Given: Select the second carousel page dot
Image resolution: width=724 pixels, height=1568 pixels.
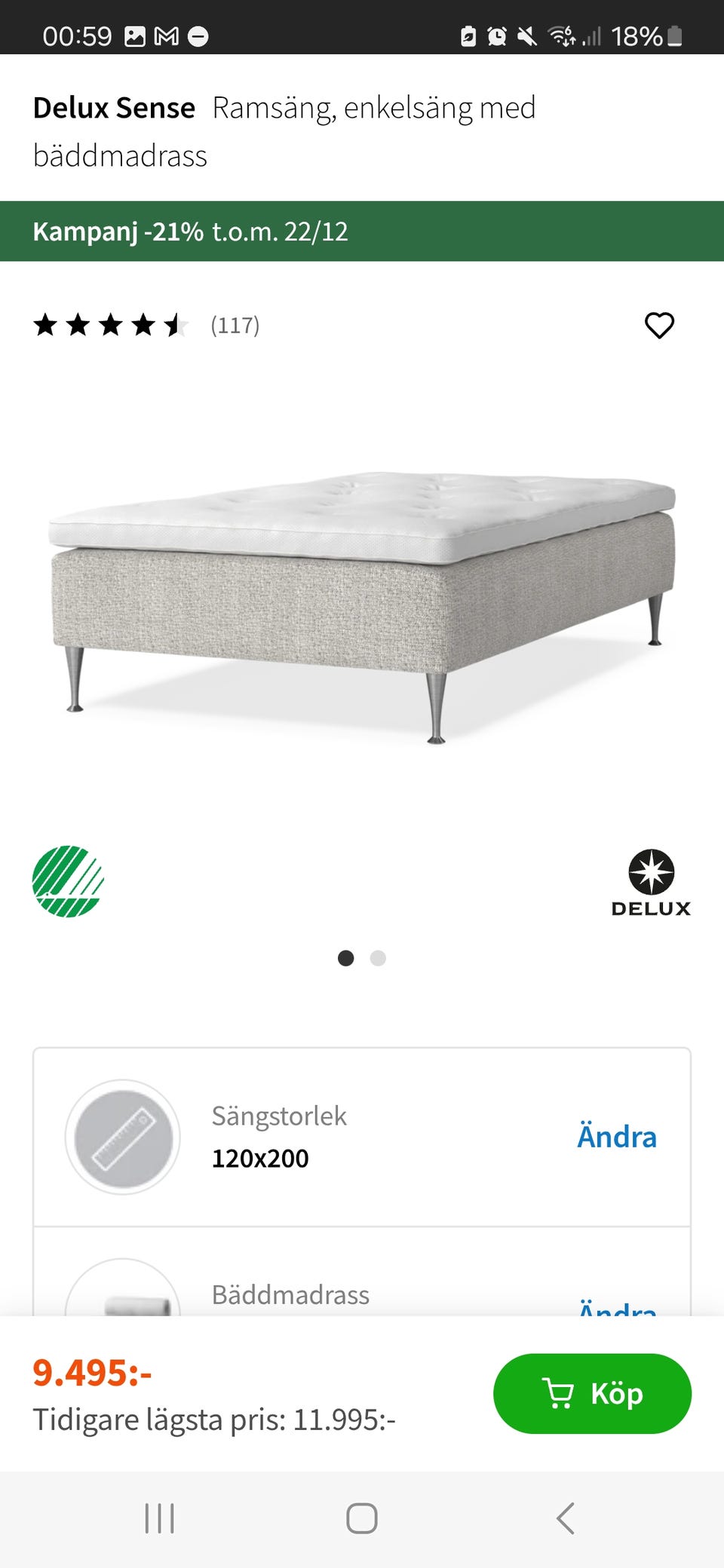Looking at the screenshot, I should pyautogui.click(x=378, y=957).
